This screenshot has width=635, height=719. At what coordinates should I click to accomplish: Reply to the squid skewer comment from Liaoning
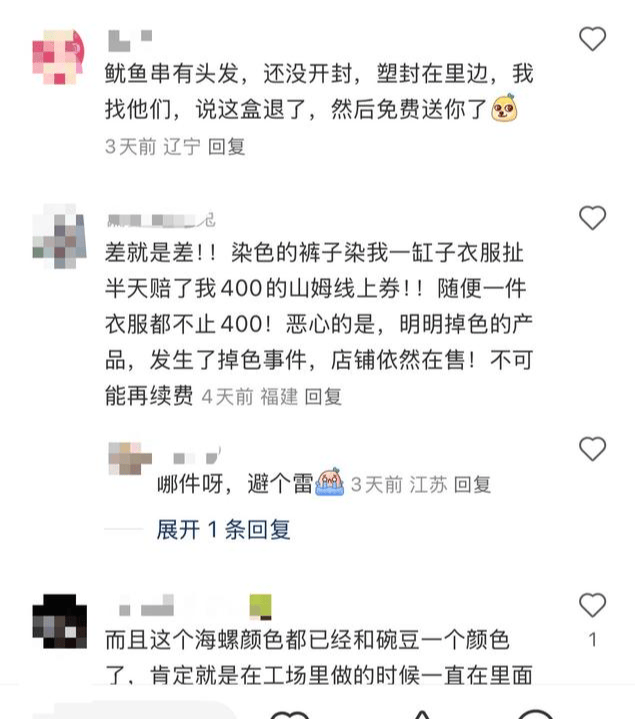[x=226, y=146]
